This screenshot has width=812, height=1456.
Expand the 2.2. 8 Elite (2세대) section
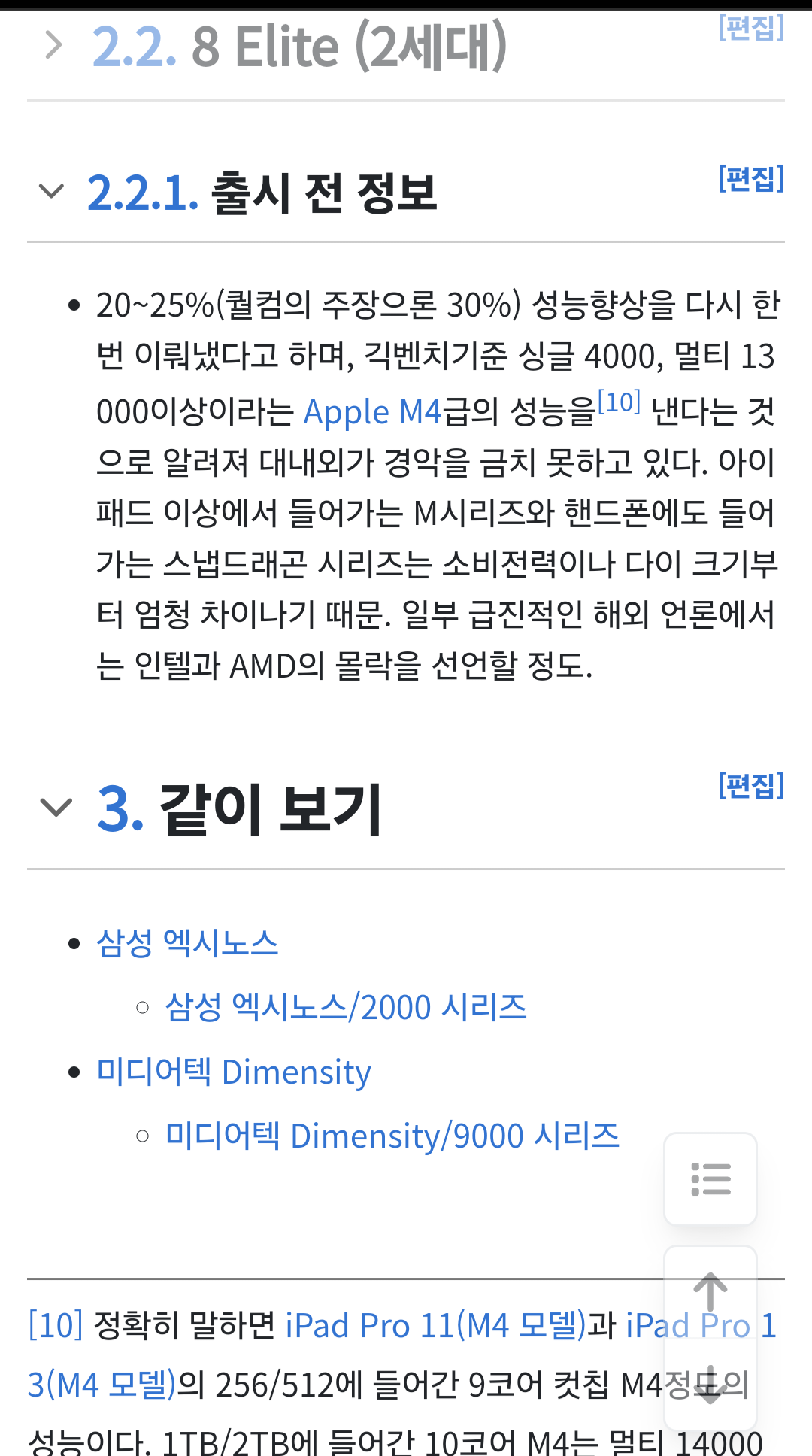(53, 45)
